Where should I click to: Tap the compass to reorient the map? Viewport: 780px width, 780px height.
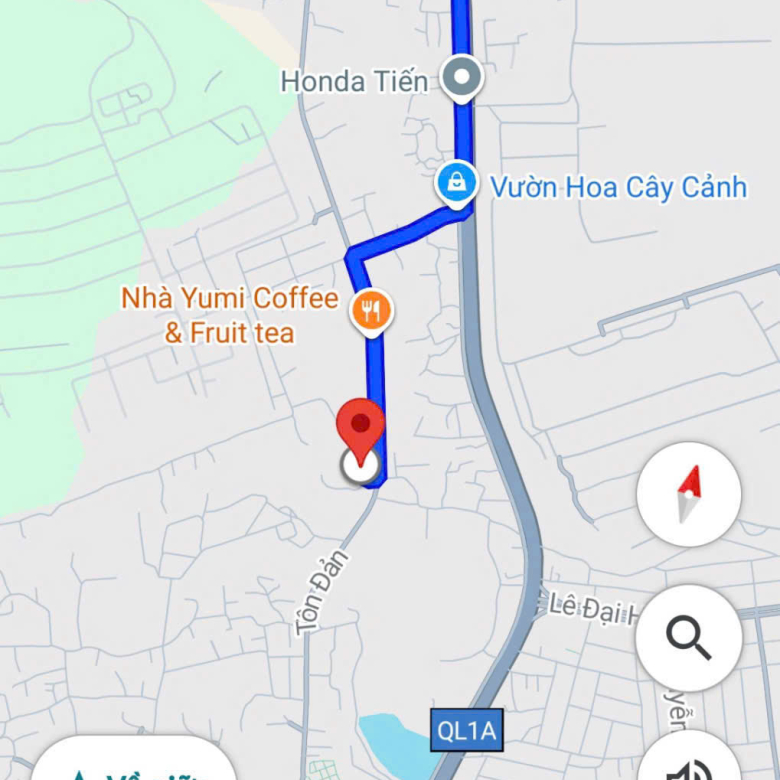689,494
